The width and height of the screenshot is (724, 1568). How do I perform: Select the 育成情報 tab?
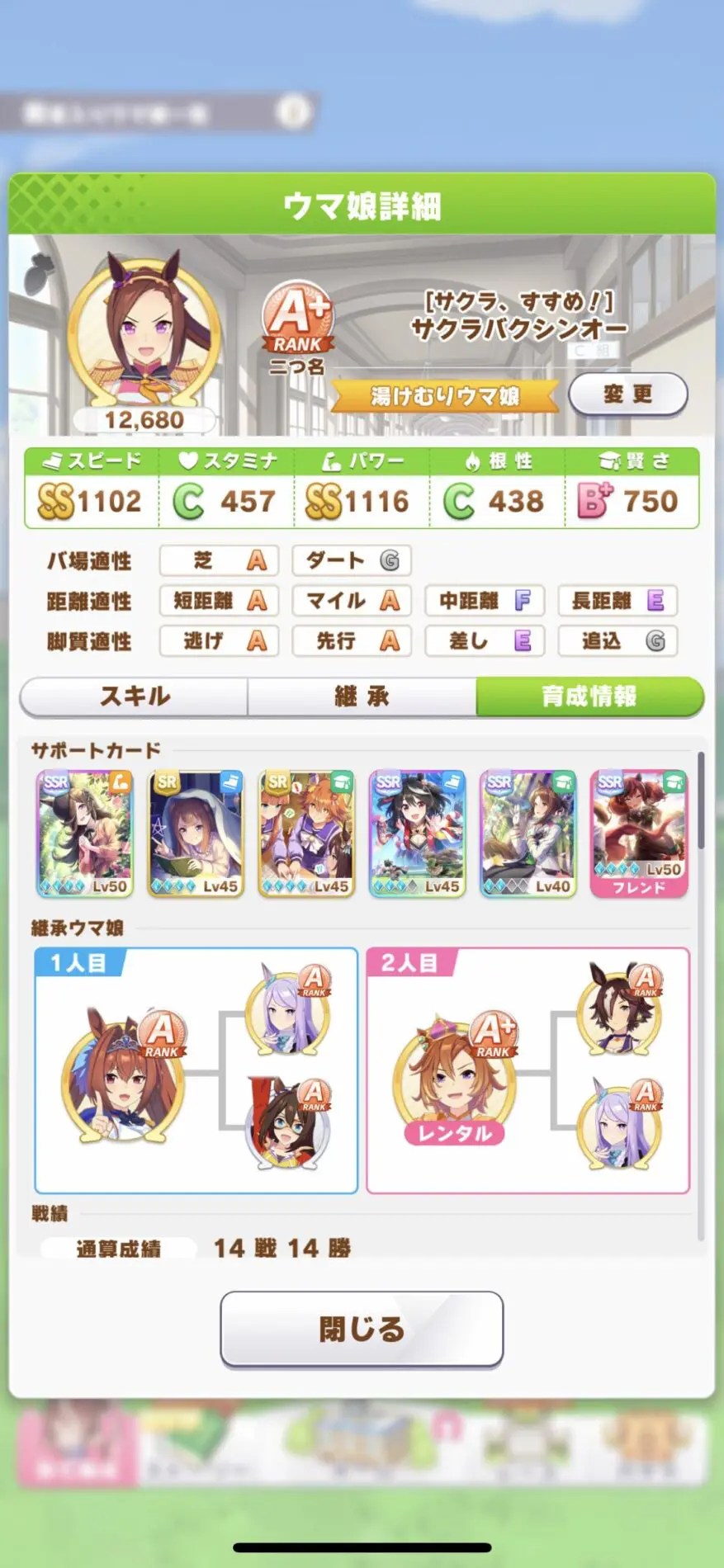click(x=589, y=697)
